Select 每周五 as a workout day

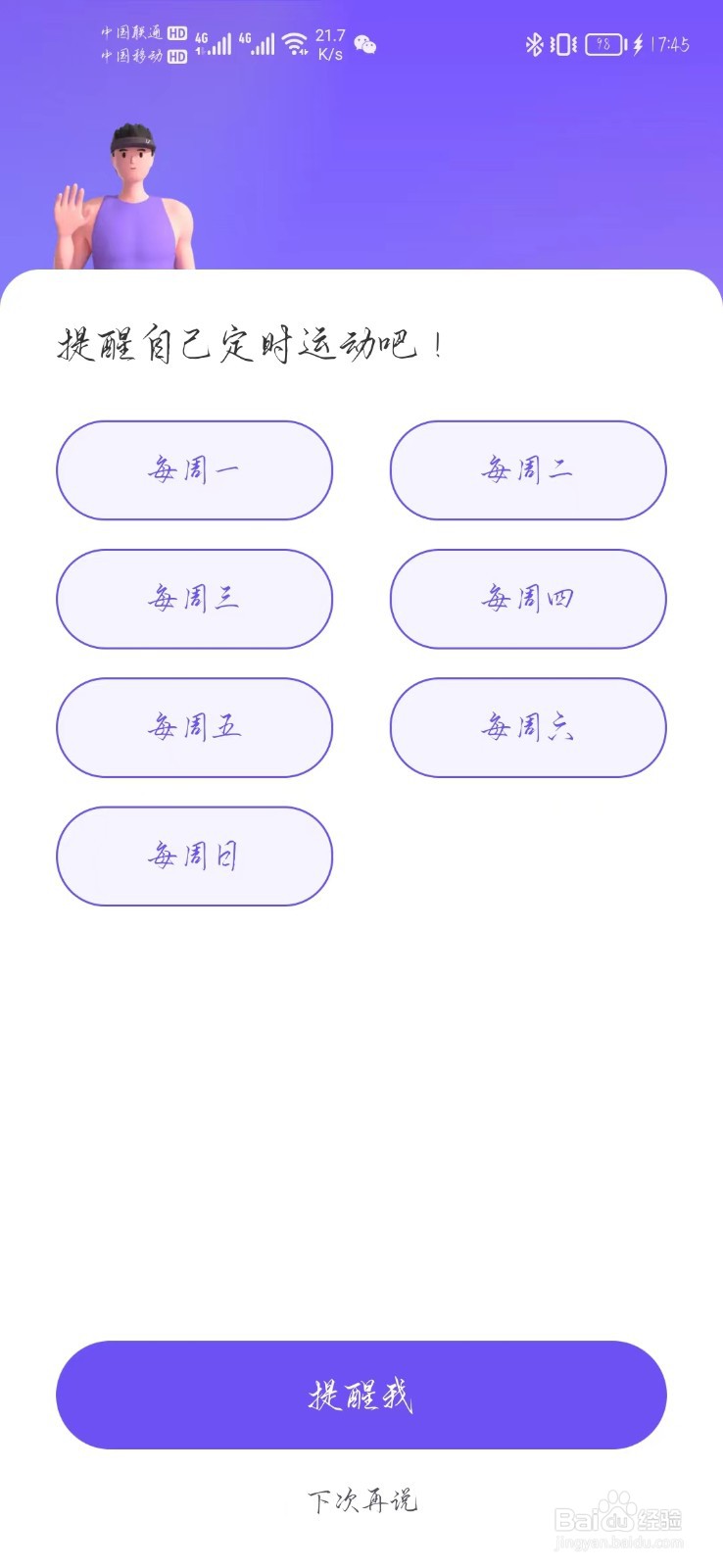(x=194, y=727)
